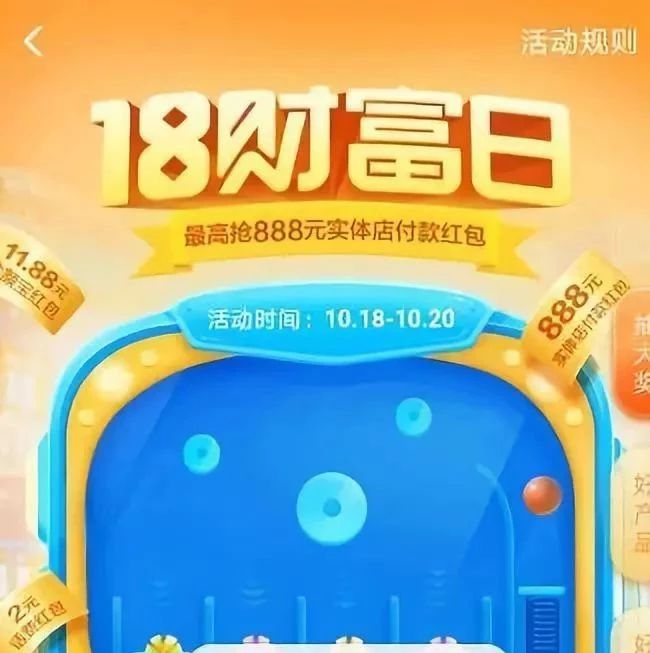Screen dimensions: 650x653
Task: Go back using the top-left arrow
Action: coord(33,43)
